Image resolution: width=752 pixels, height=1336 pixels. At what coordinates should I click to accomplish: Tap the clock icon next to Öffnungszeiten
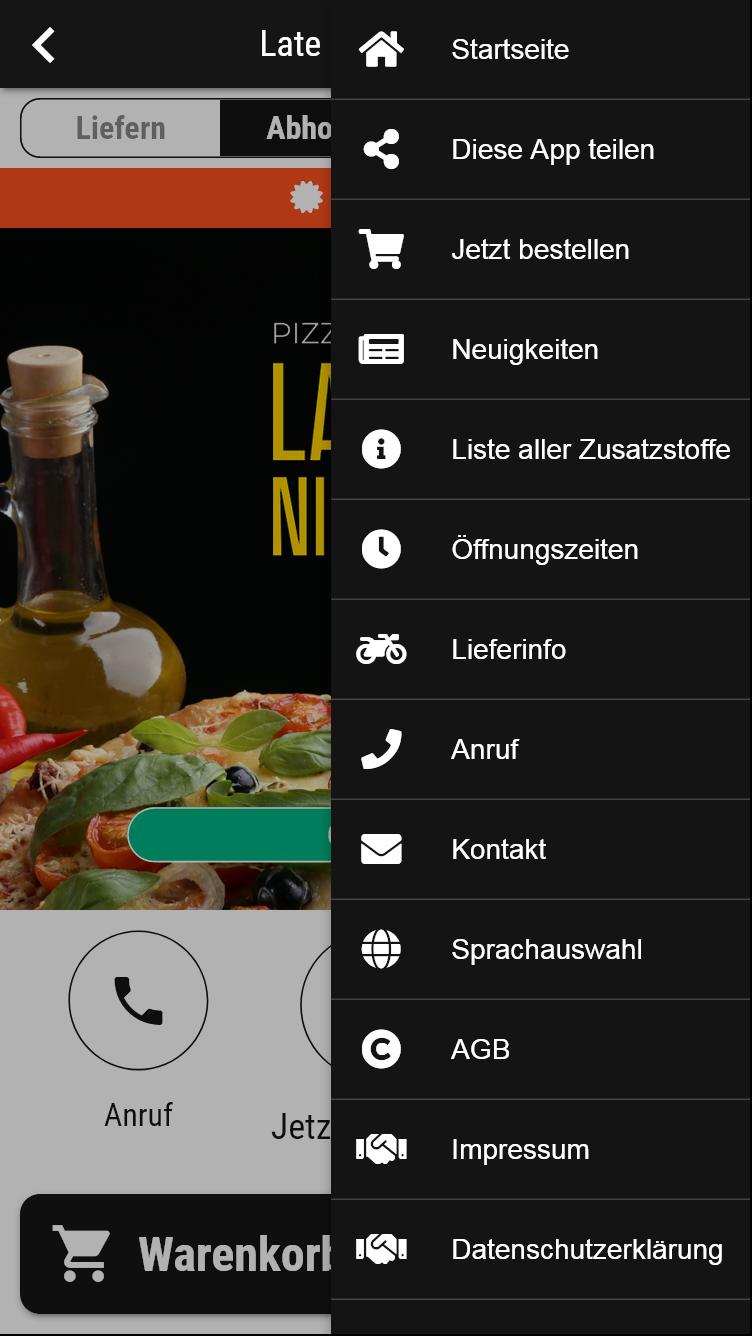[x=381, y=549]
